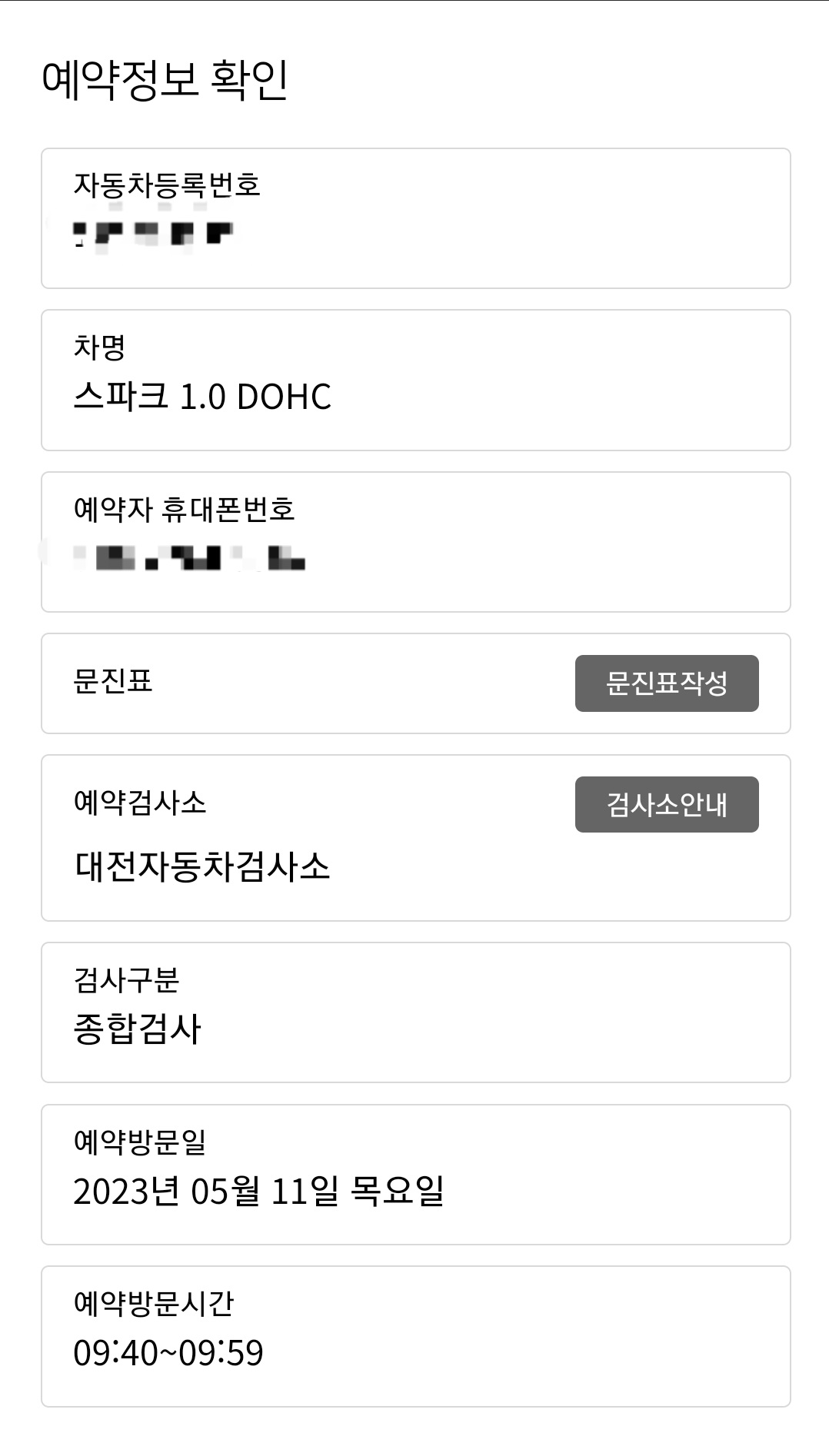Open the questionnaire via 문진표작성
The image size is (829, 1456).
666,683
